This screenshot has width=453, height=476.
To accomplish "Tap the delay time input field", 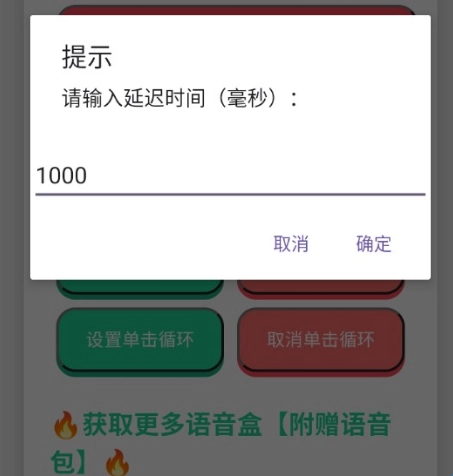I will coord(230,177).
